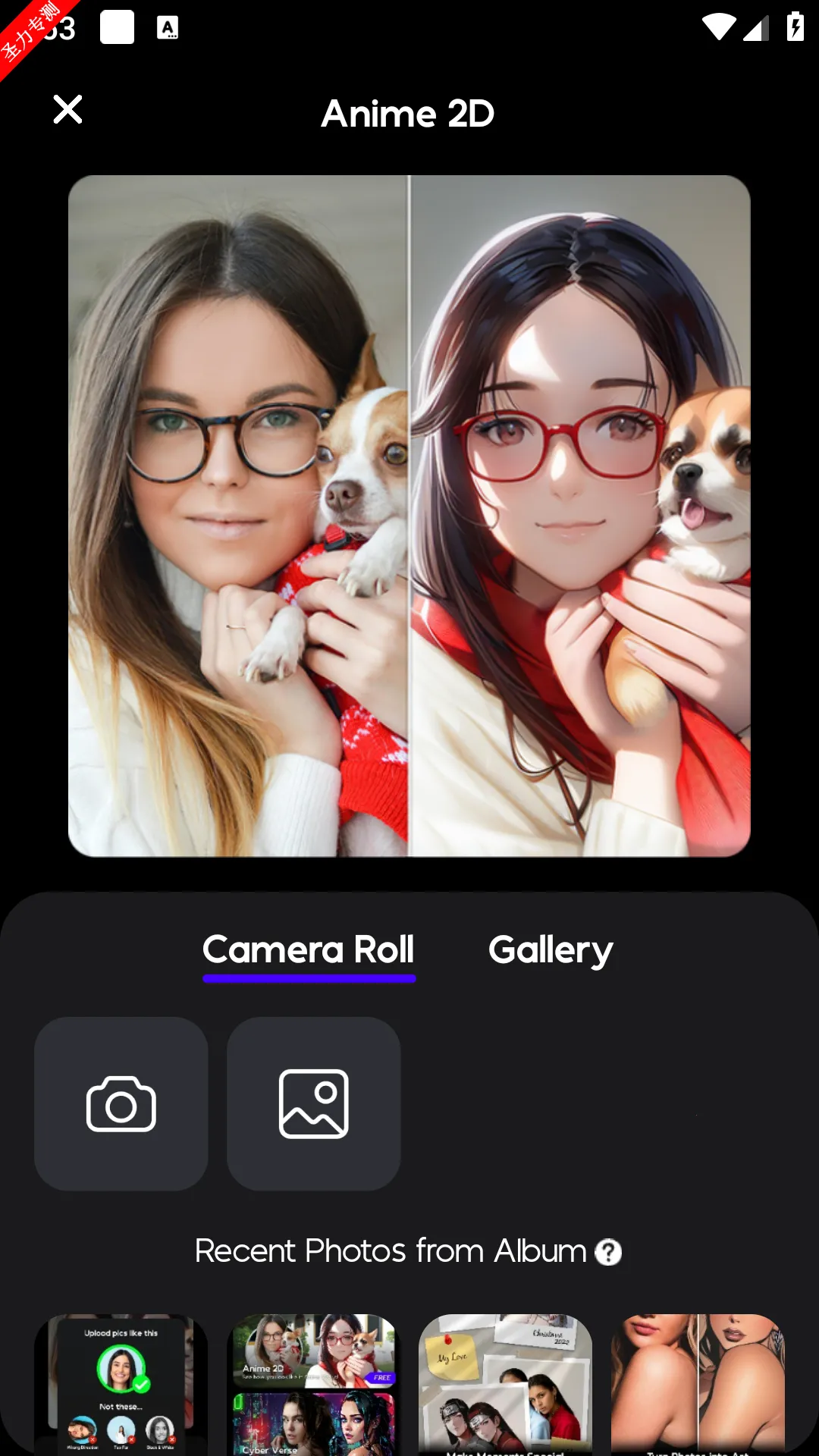Choose the My Love sticky note photo
The height and width of the screenshot is (1456, 819).
point(505,1384)
